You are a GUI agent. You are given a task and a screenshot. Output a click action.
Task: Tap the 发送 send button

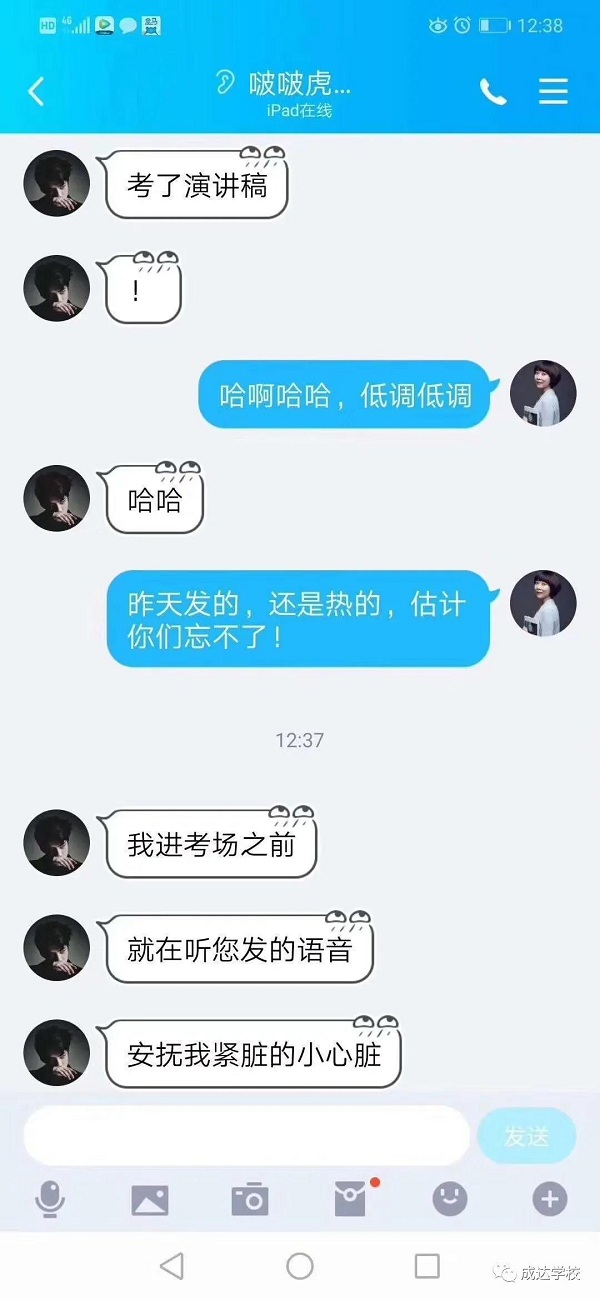[x=527, y=1136]
